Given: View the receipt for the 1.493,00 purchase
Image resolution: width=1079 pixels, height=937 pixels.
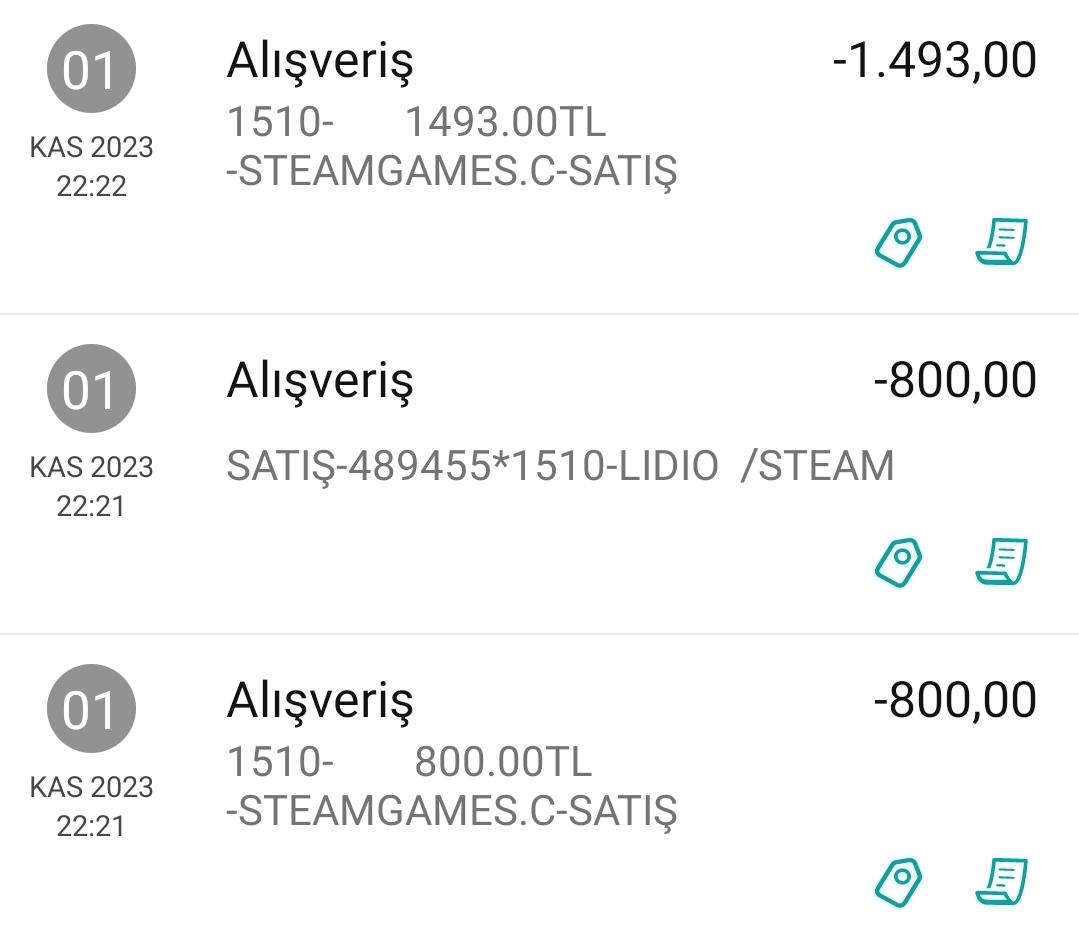Looking at the screenshot, I should click(x=1001, y=241).
